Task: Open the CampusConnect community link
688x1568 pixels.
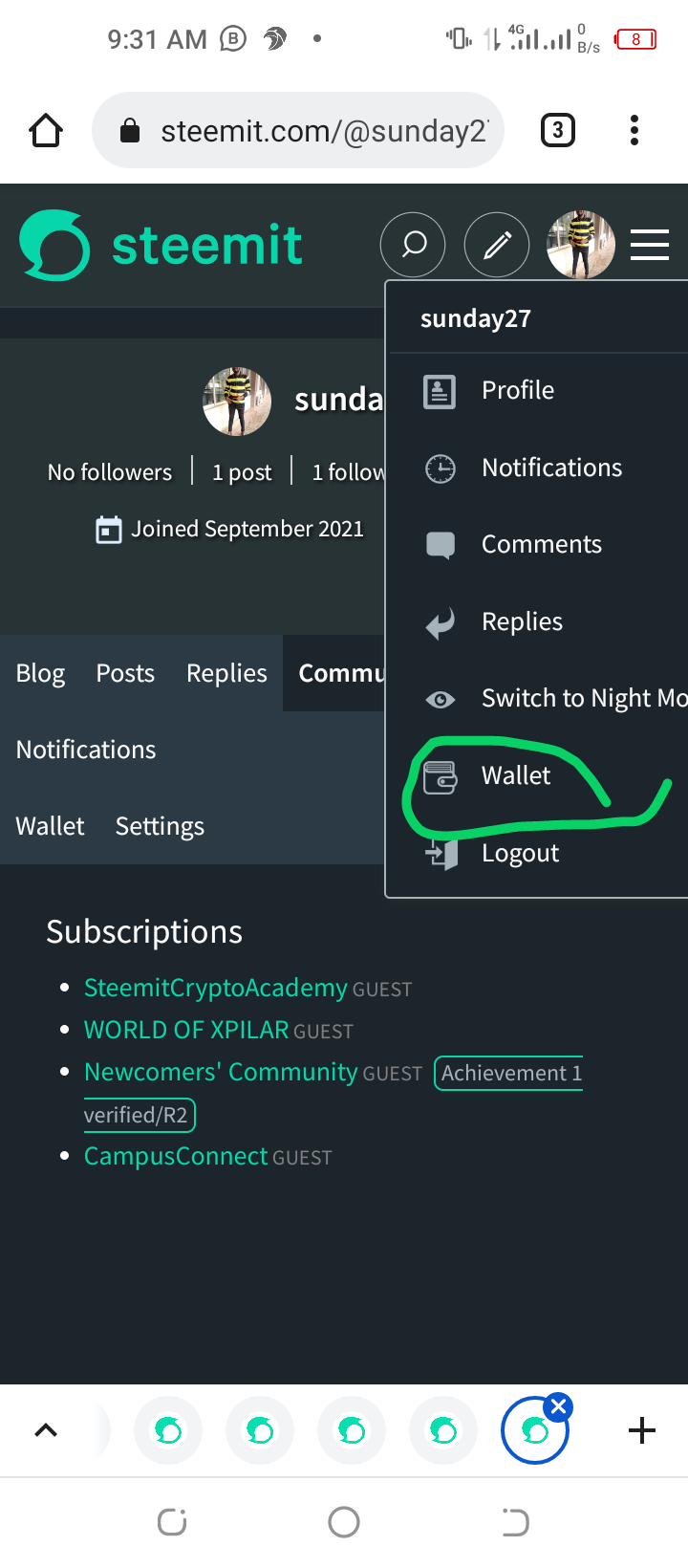Action: pyautogui.click(x=176, y=1156)
